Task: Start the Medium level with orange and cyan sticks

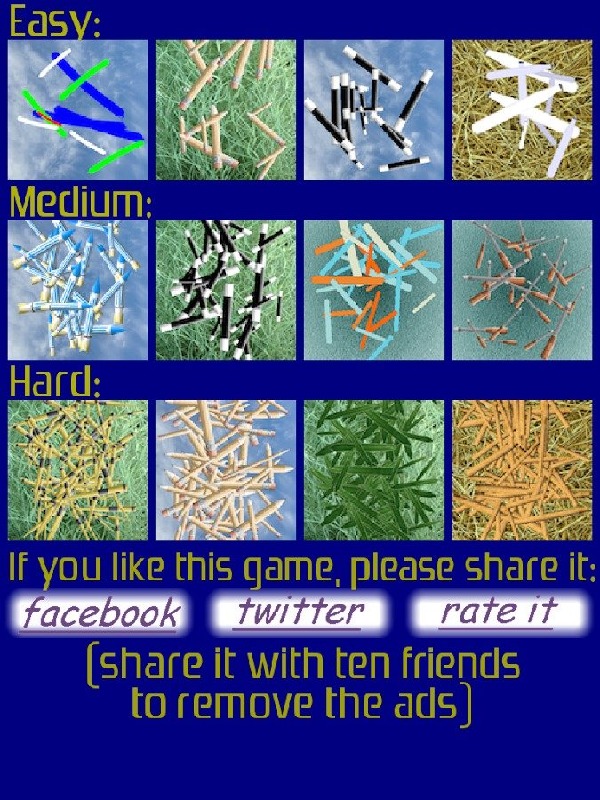Action: pos(374,290)
